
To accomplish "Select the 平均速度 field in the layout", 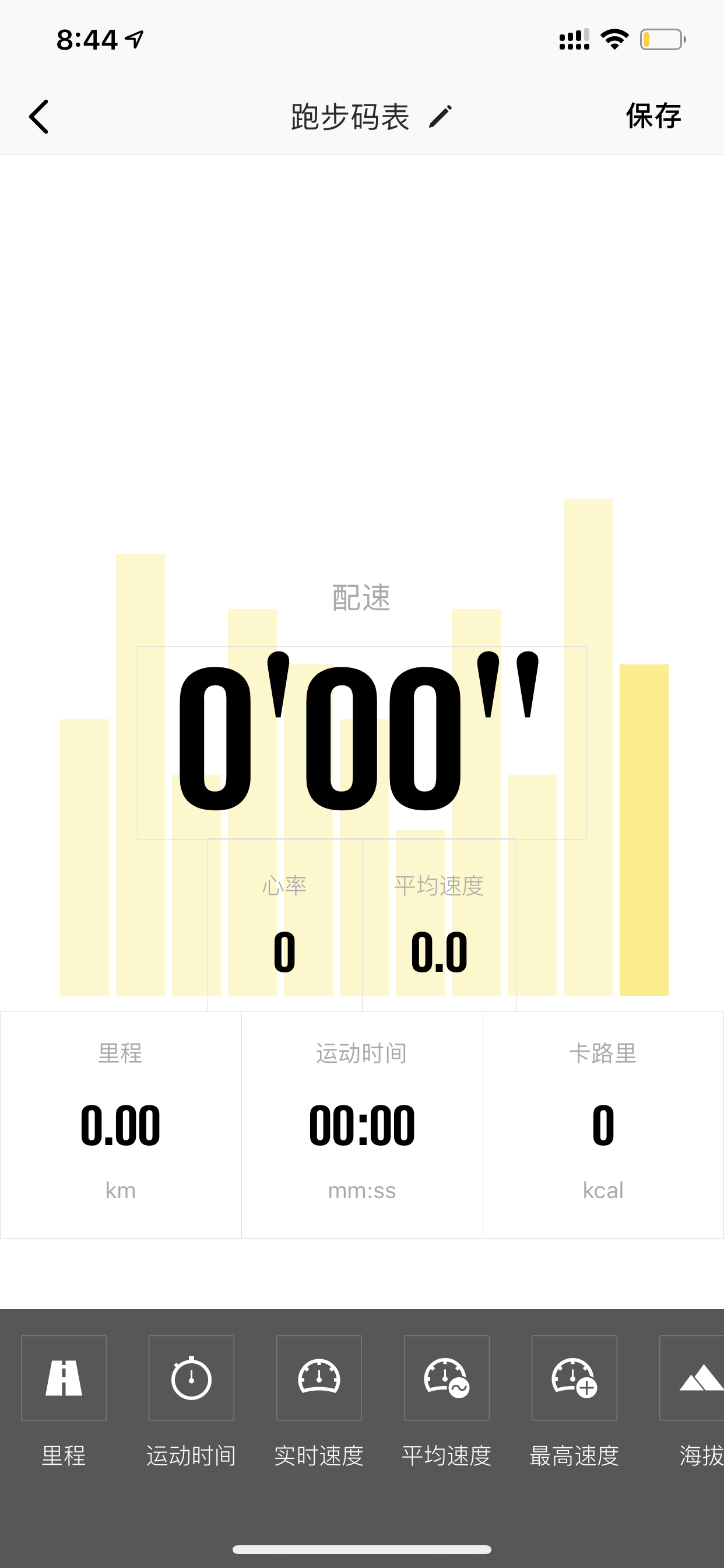I will pyautogui.click(x=440, y=925).
